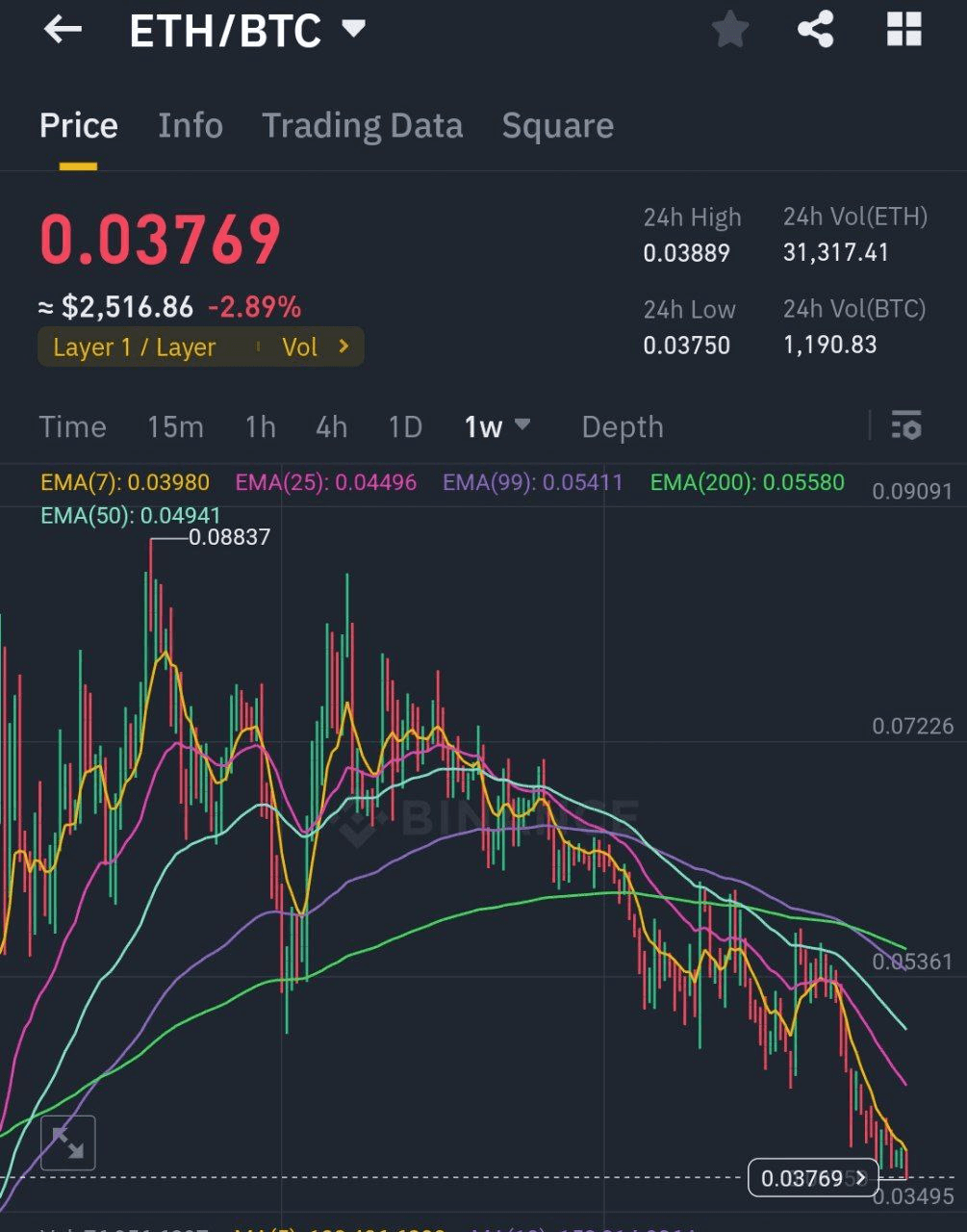Open the grid layout icon
The image size is (967, 1232).
click(904, 30)
